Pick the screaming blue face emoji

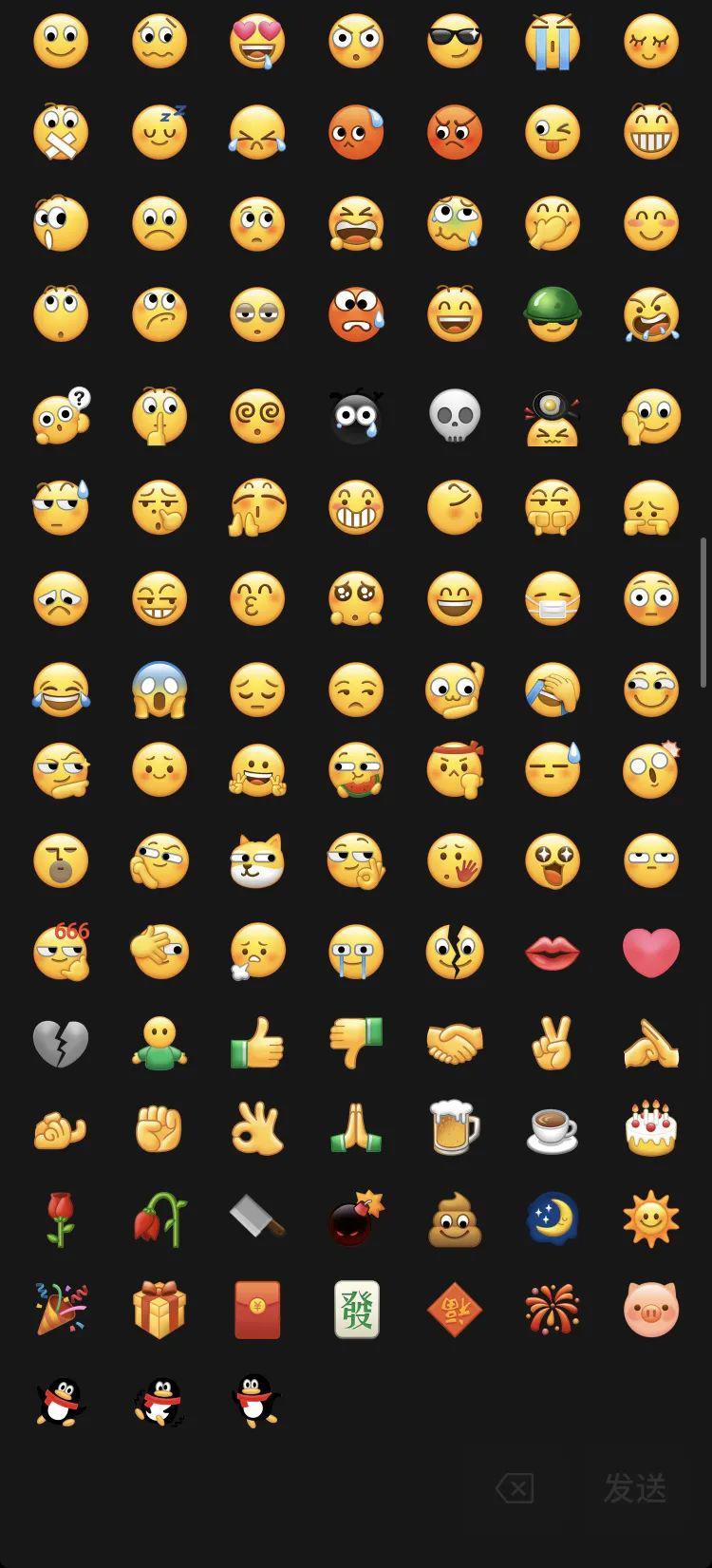(x=159, y=689)
